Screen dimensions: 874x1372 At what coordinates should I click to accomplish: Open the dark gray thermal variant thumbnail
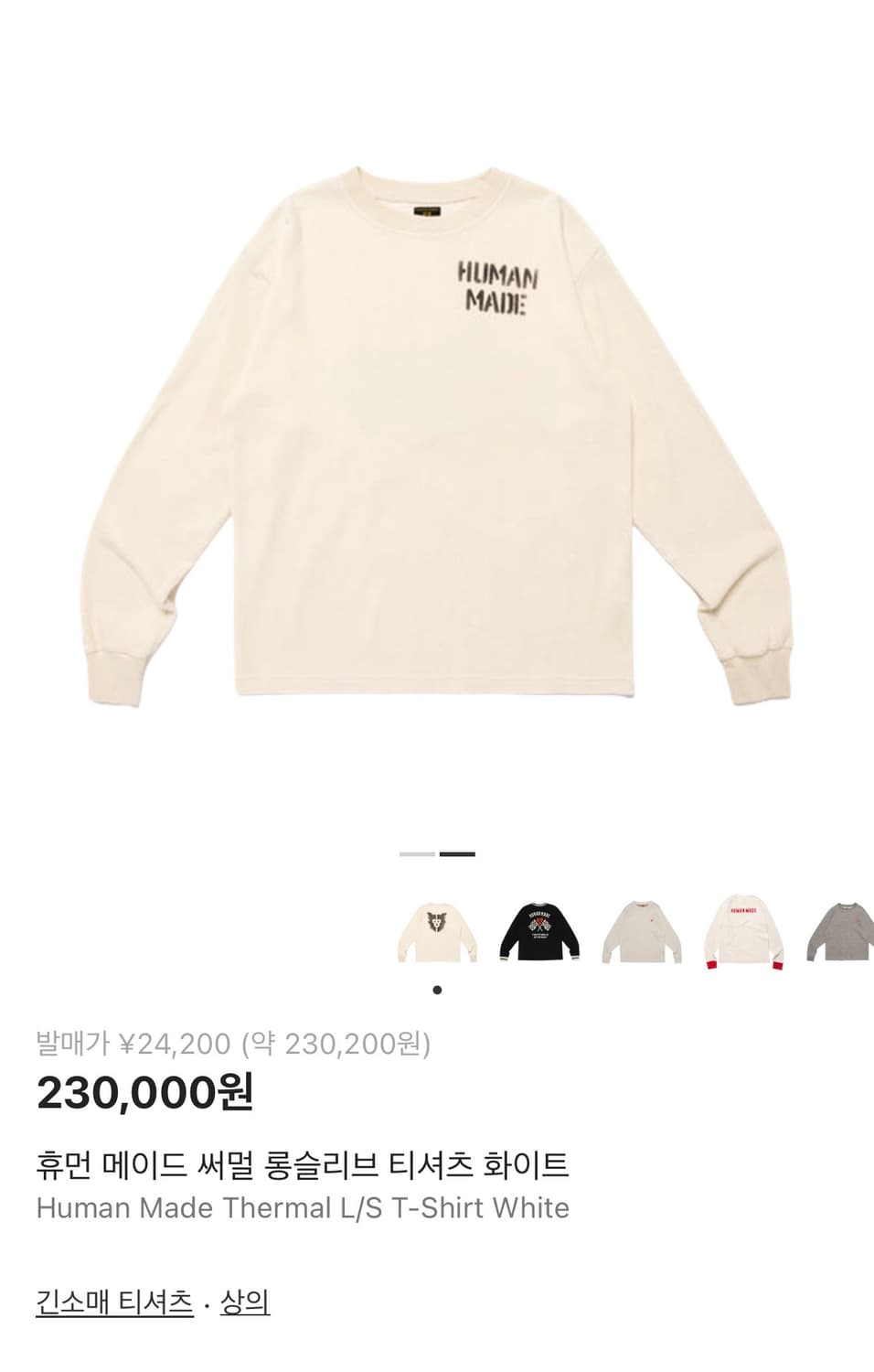coord(846,933)
